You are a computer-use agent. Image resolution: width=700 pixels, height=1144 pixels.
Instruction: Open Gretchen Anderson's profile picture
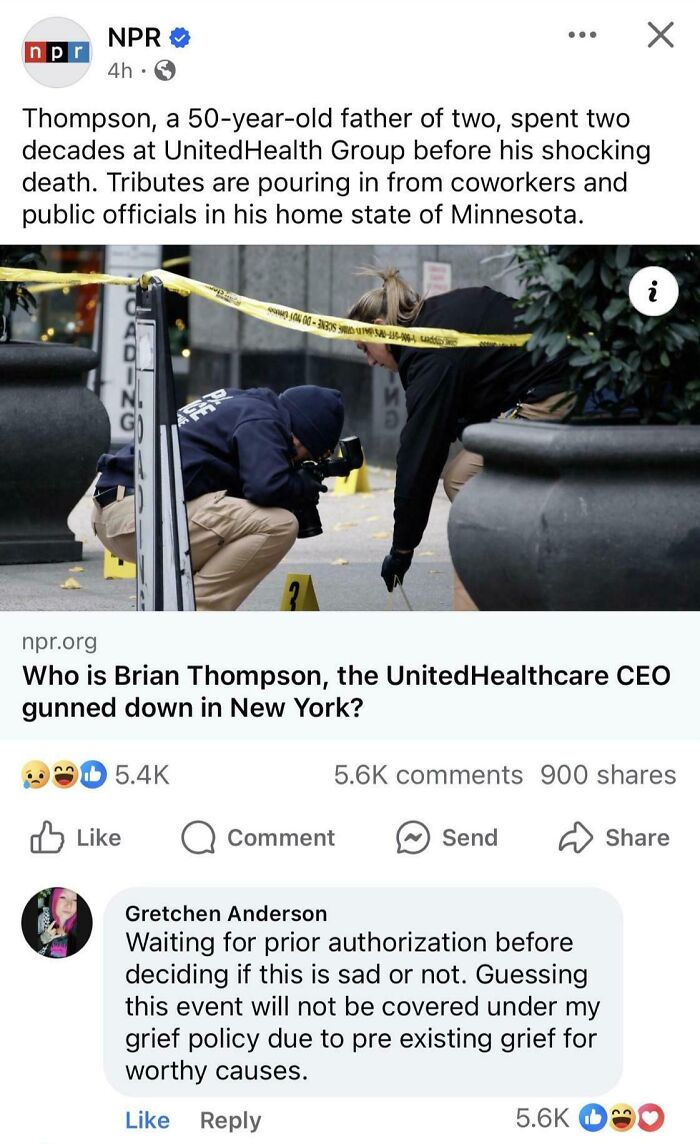[57, 922]
